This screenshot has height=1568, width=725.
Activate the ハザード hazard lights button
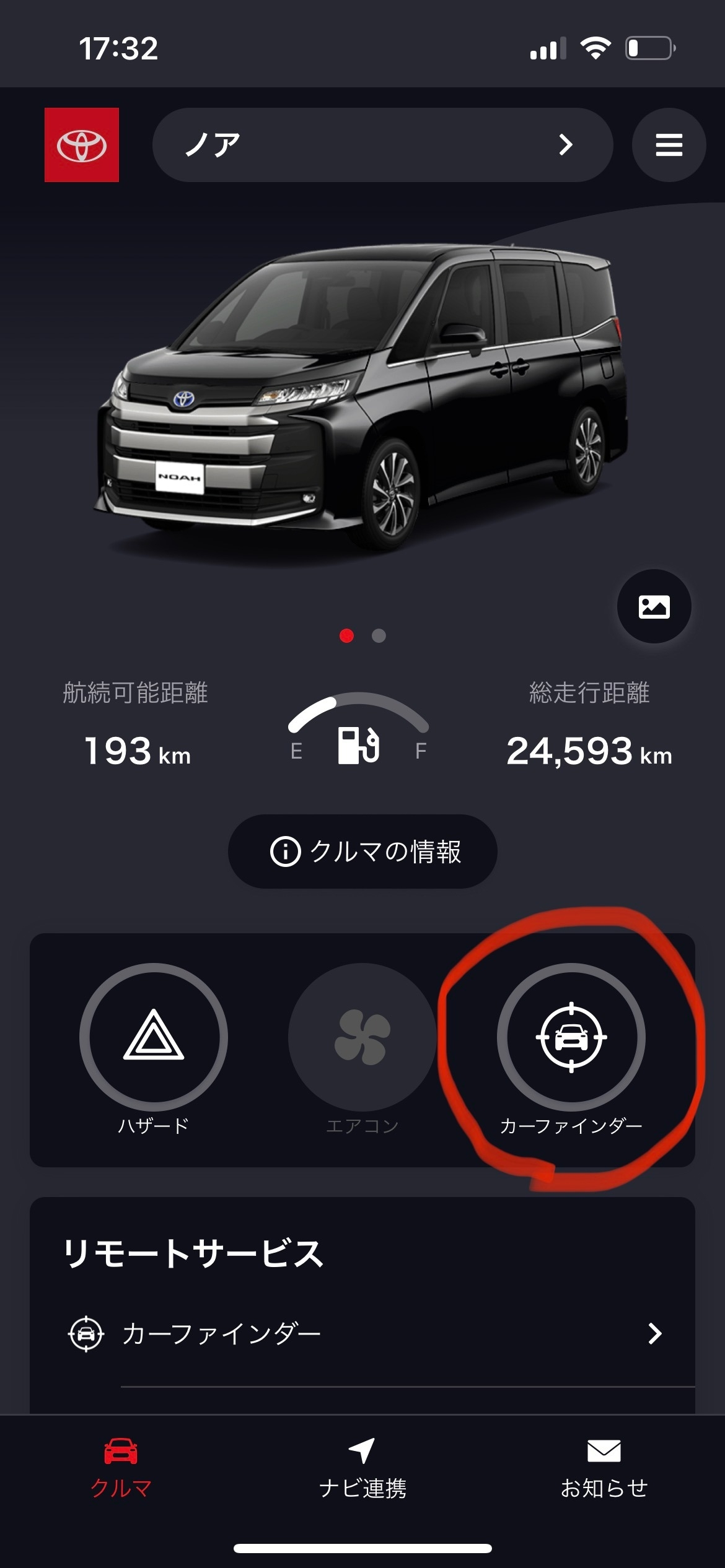point(154,1037)
